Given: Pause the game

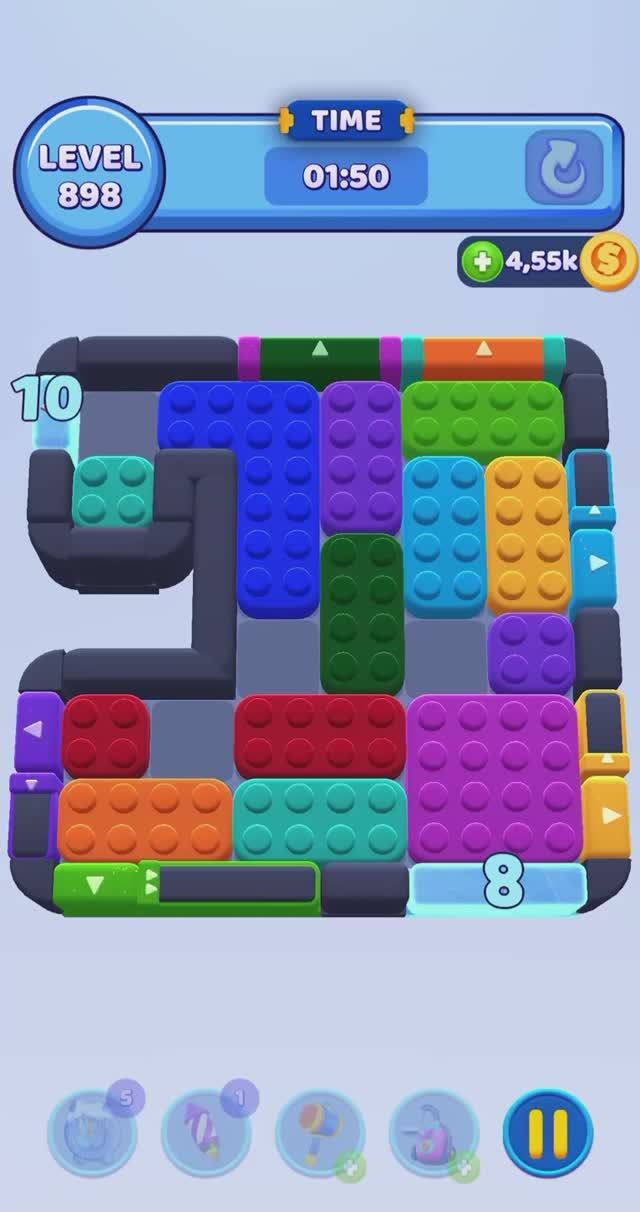Looking at the screenshot, I should [x=548, y=1131].
